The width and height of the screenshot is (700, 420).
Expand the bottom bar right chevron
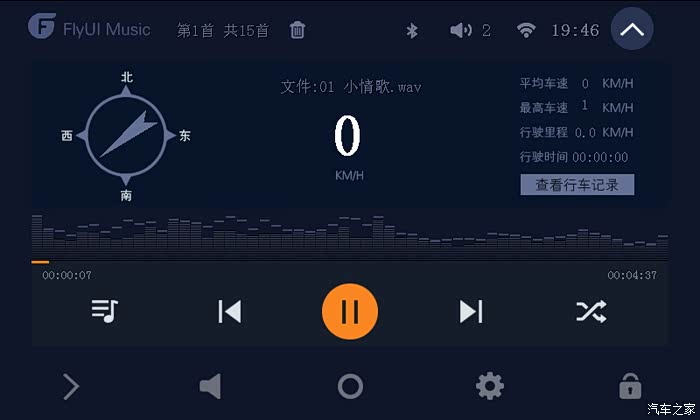[71, 386]
